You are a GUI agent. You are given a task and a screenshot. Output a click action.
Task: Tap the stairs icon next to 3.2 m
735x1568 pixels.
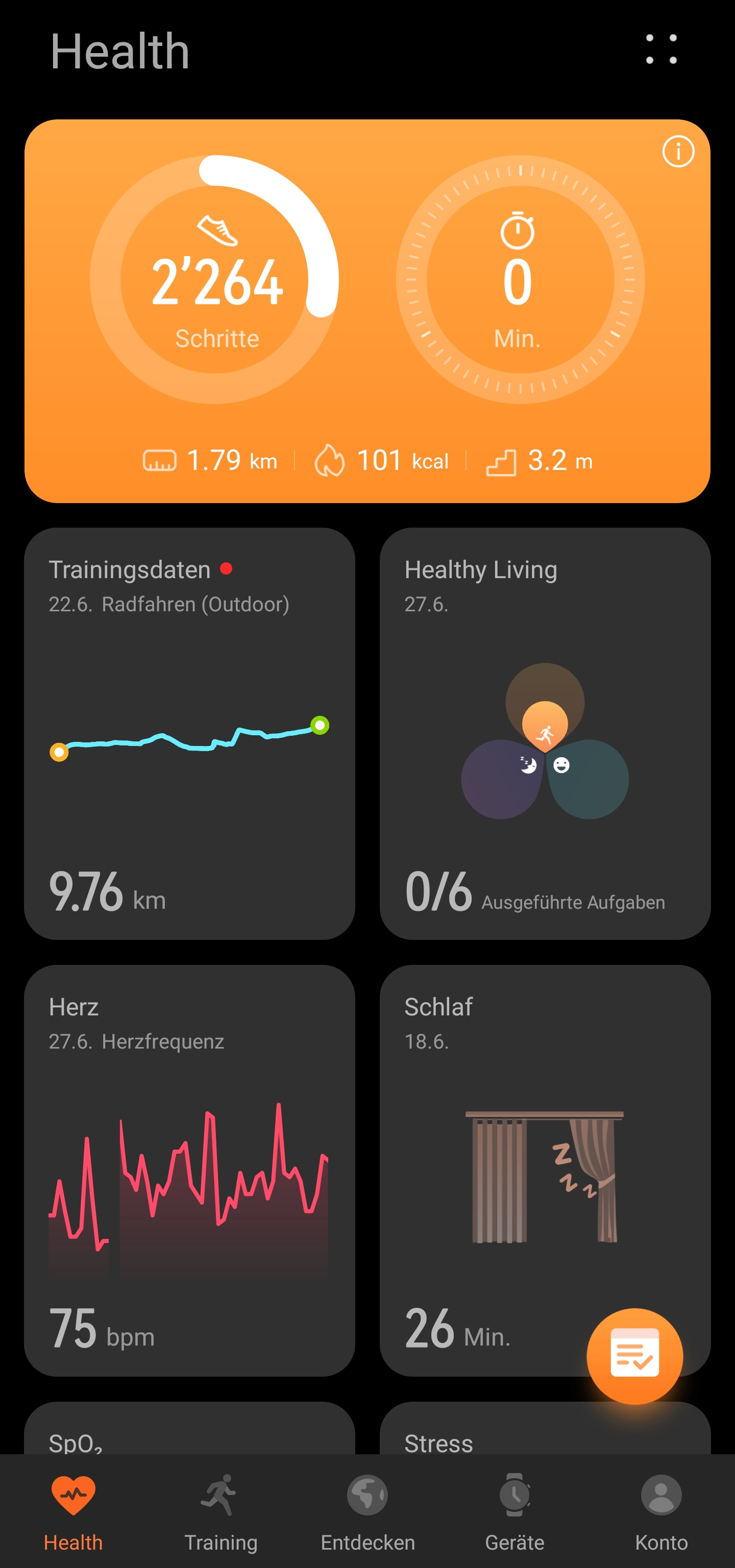pos(501,461)
